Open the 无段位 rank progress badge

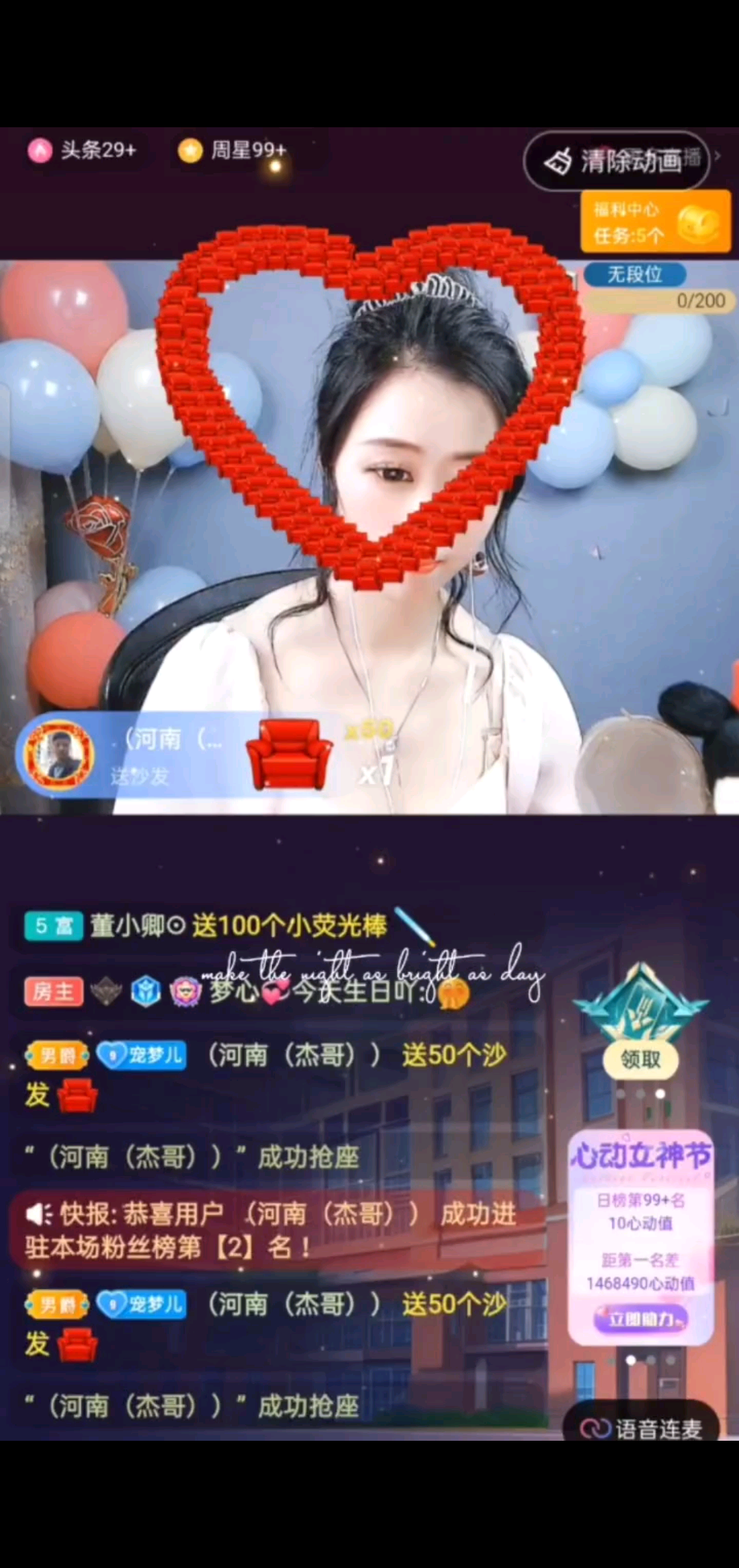(635, 275)
